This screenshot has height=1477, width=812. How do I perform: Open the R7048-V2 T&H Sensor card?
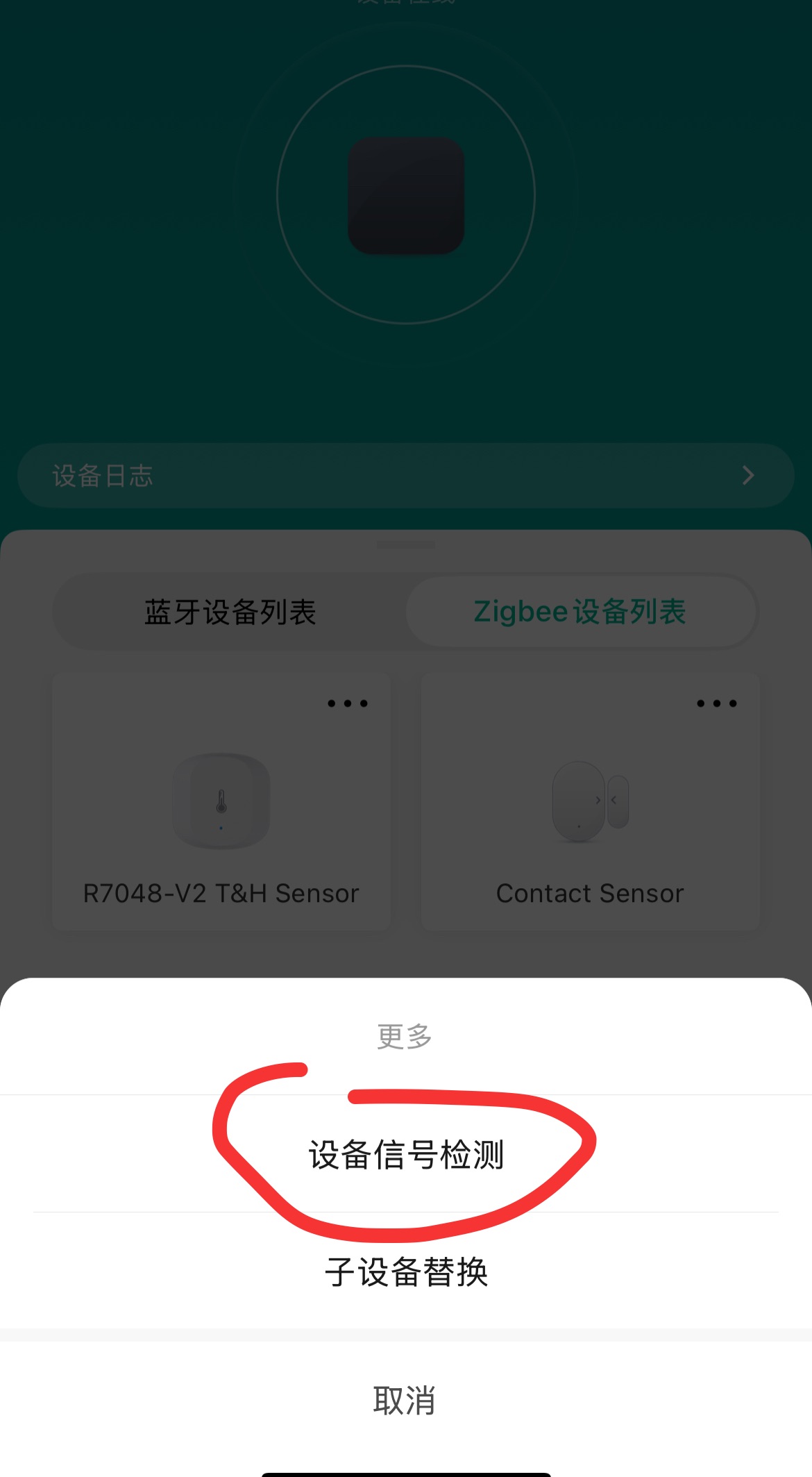pyautogui.click(x=221, y=819)
